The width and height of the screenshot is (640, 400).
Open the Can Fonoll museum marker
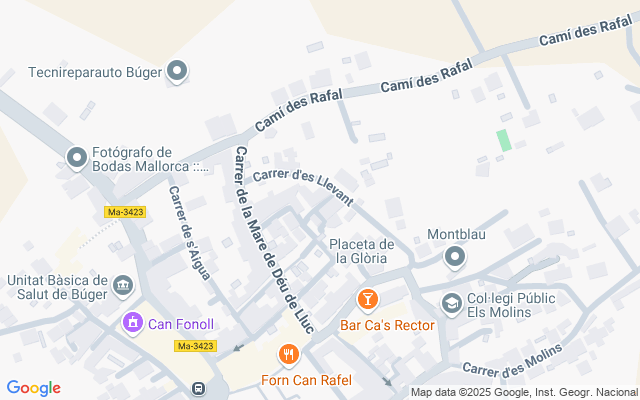[133, 323]
